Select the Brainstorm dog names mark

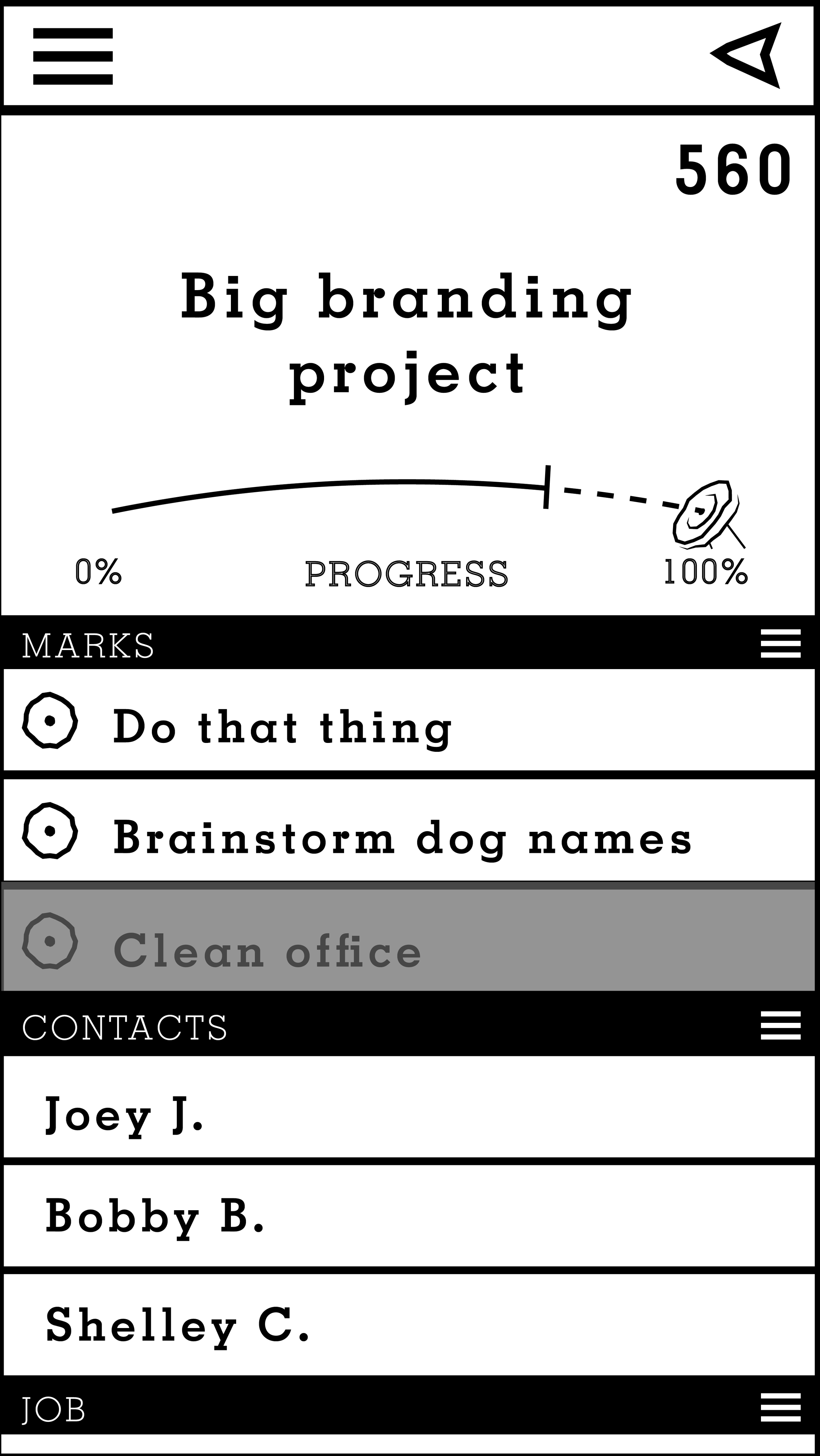tap(410, 830)
